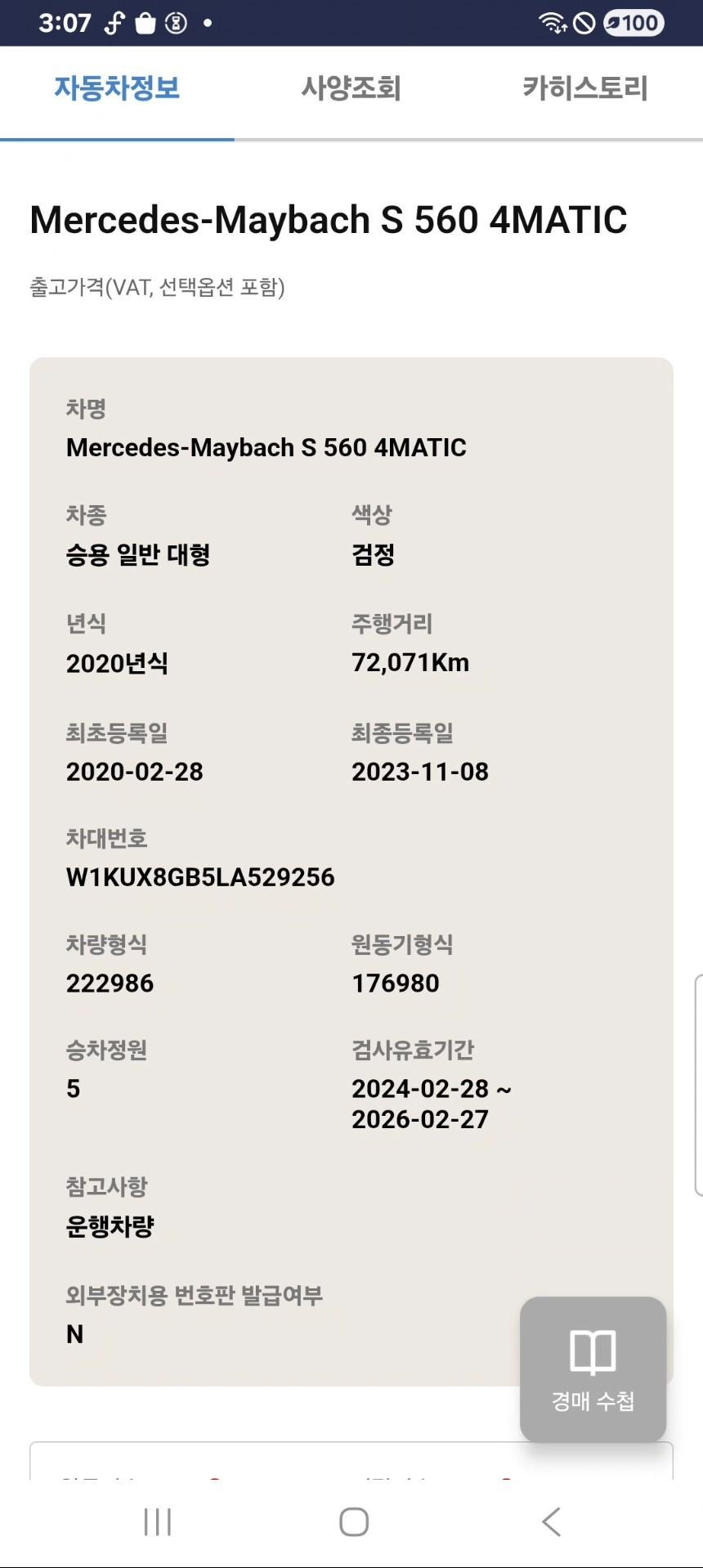Switch to the 사양조회 tab
The width and height of the screenshot is (703, 1568).
pyautogui.click(x=351, y=88)
